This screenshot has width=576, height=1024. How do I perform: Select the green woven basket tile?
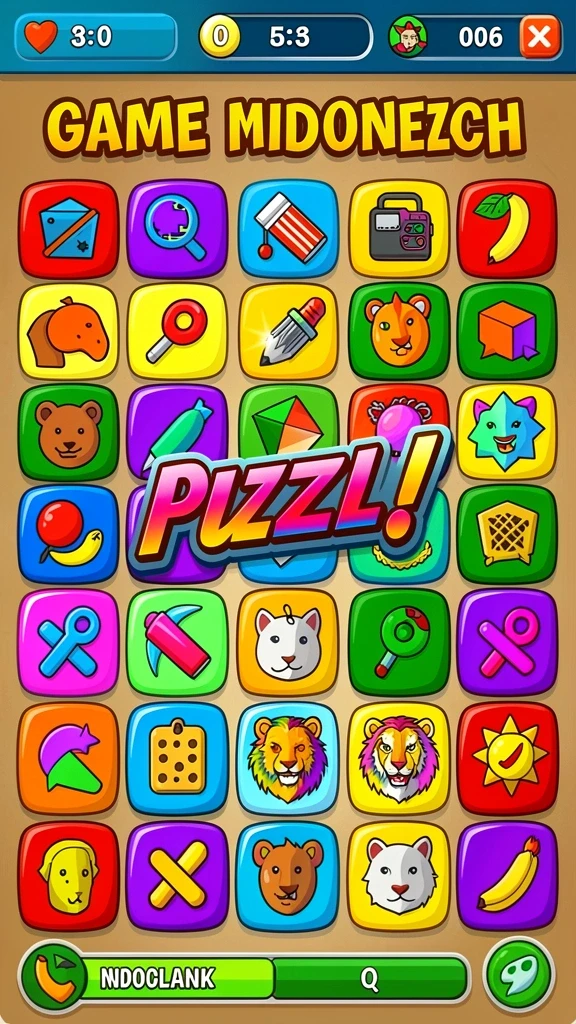pos(507,534)
